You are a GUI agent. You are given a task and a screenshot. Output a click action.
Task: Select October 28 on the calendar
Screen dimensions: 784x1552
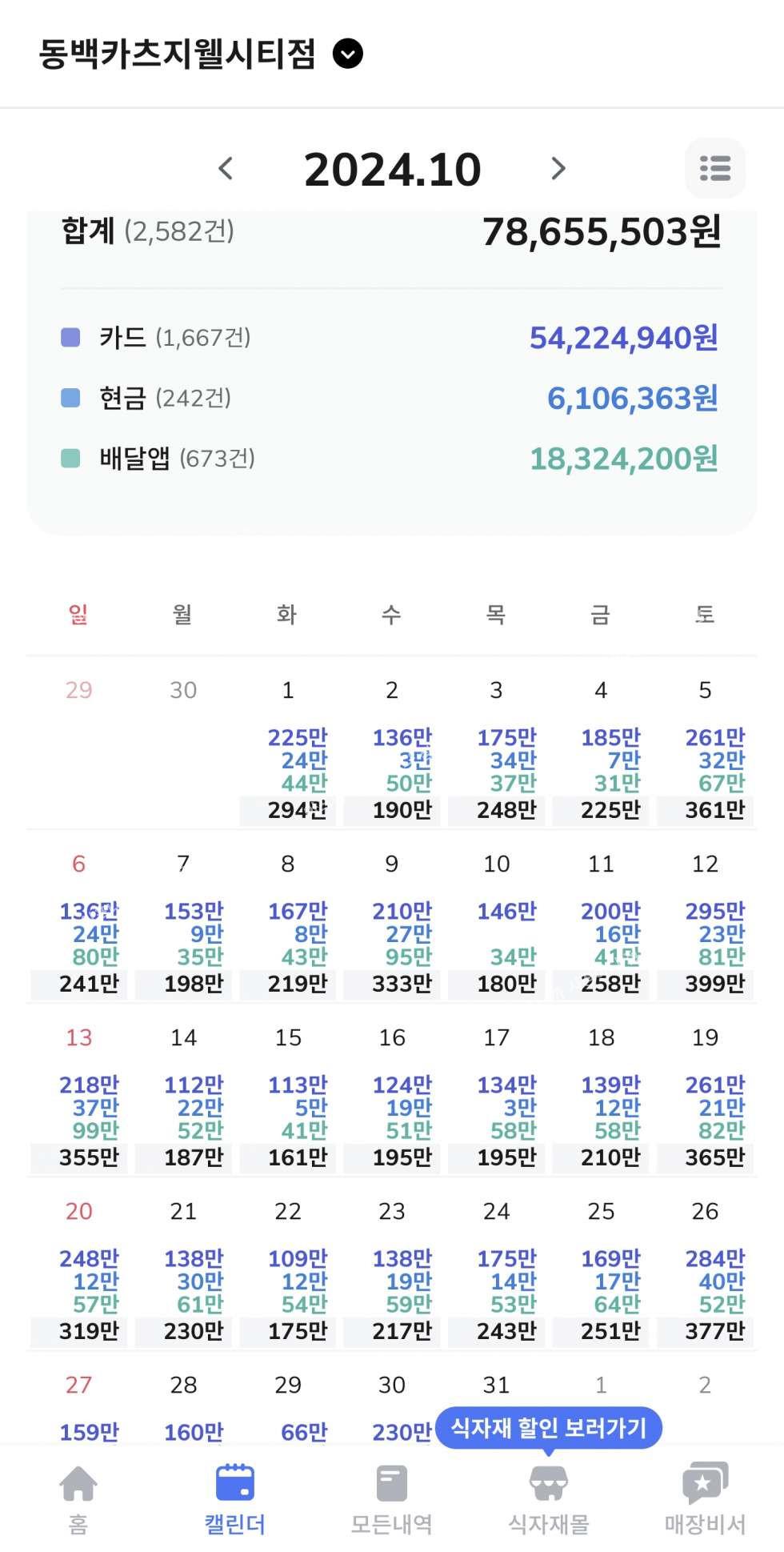[184, 1409]
